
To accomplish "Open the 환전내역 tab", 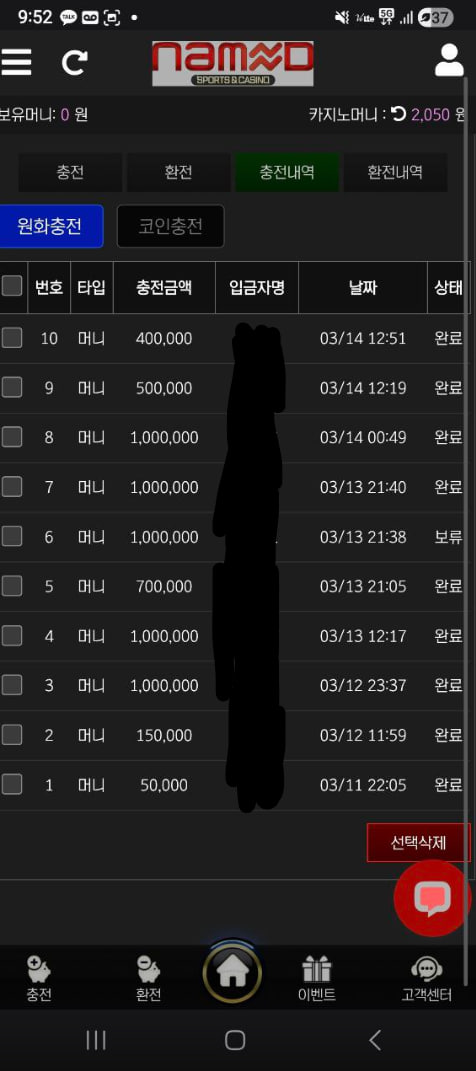I will (393, 172).
